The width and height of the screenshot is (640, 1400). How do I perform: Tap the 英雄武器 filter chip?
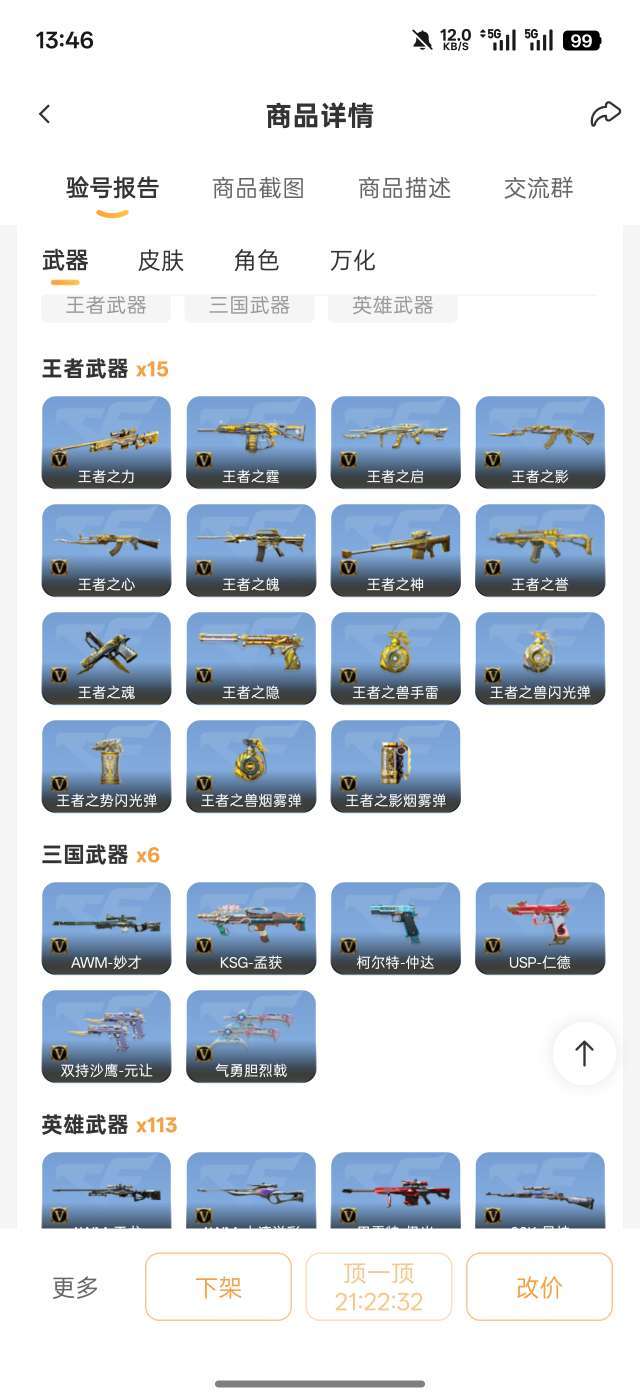click(x=393, y=306)
